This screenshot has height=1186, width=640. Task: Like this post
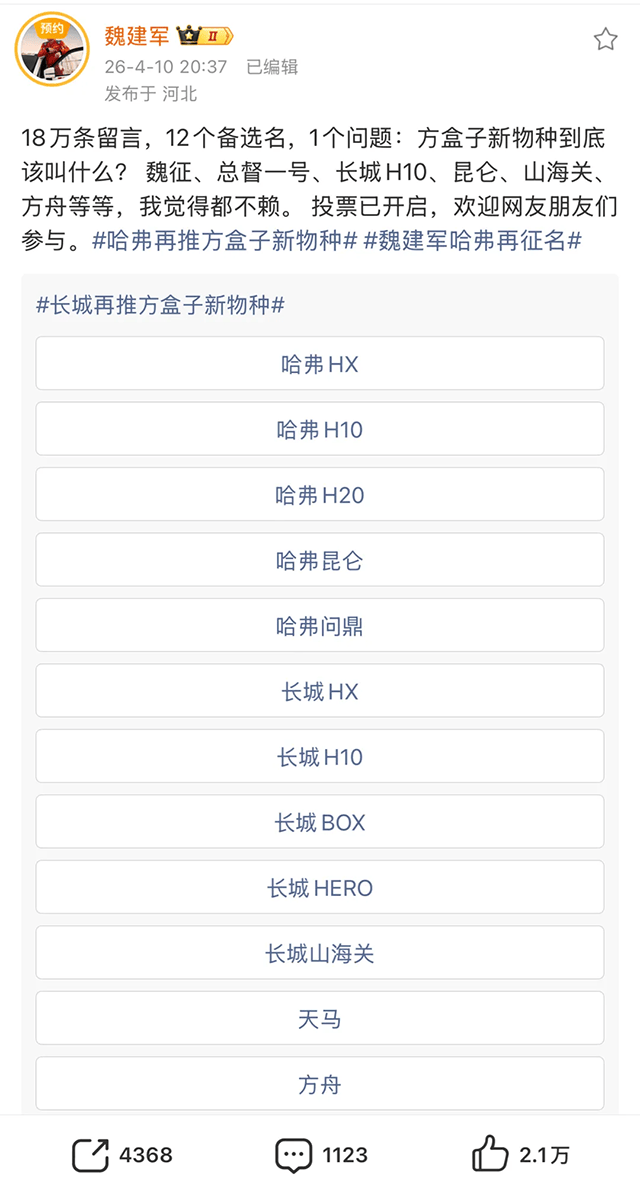click(520, 1155)
